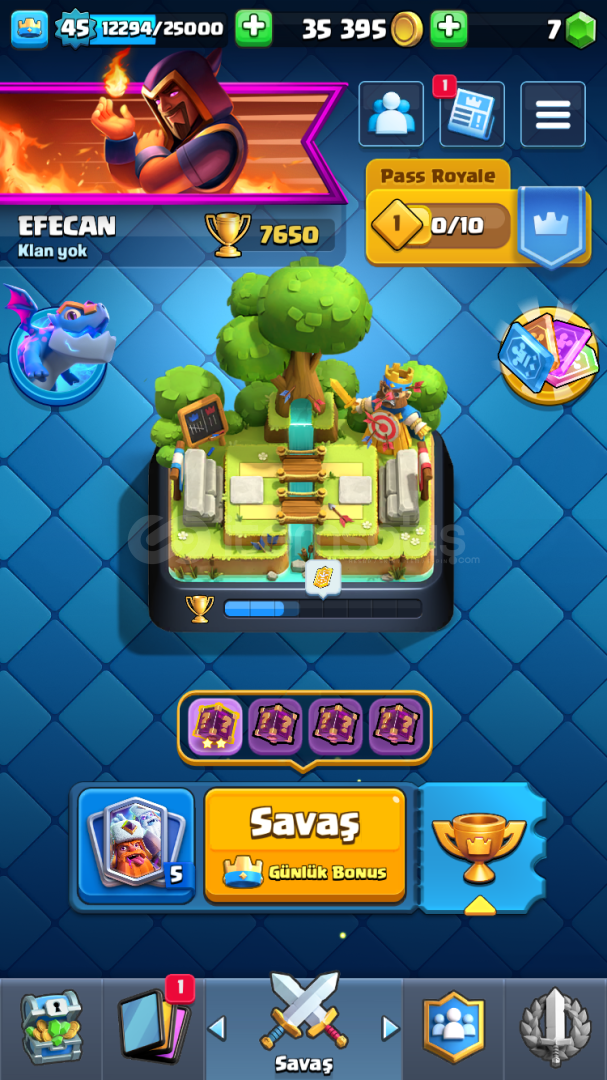Open the friends icon
607x1080 pixels.
pos(391,114)
